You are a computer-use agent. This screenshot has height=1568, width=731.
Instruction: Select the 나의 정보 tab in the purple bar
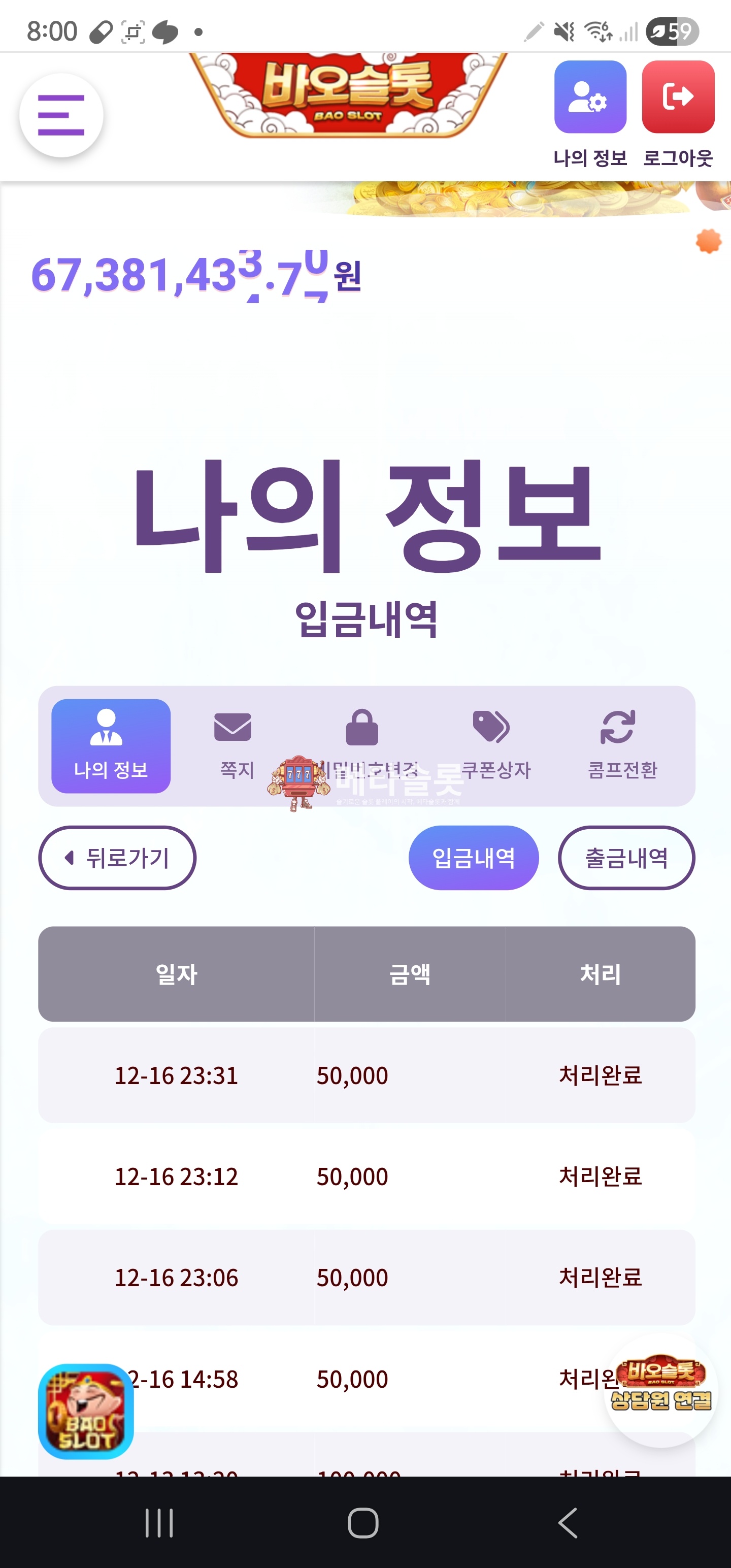click(x=111, y=745)
